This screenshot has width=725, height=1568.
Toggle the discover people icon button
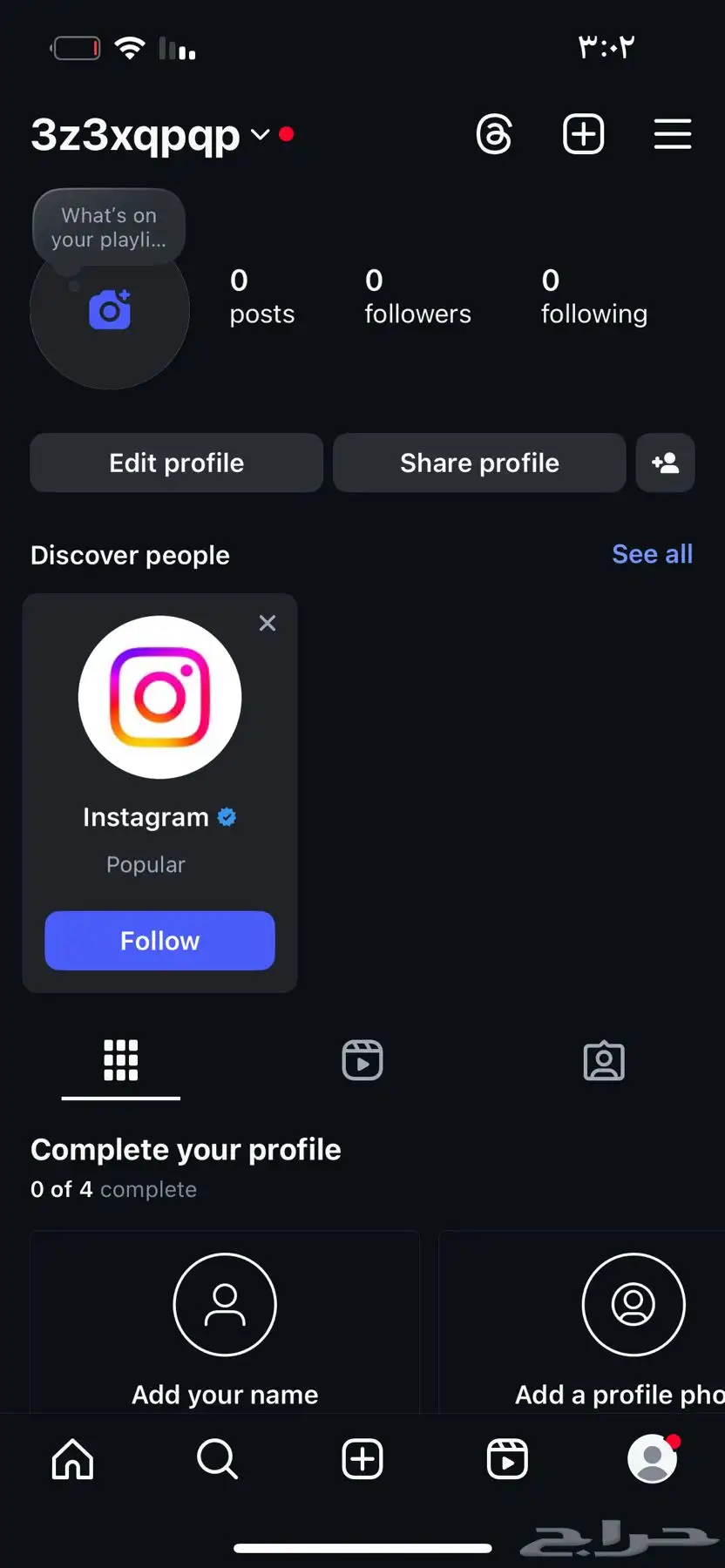click(x=665, y=463)
